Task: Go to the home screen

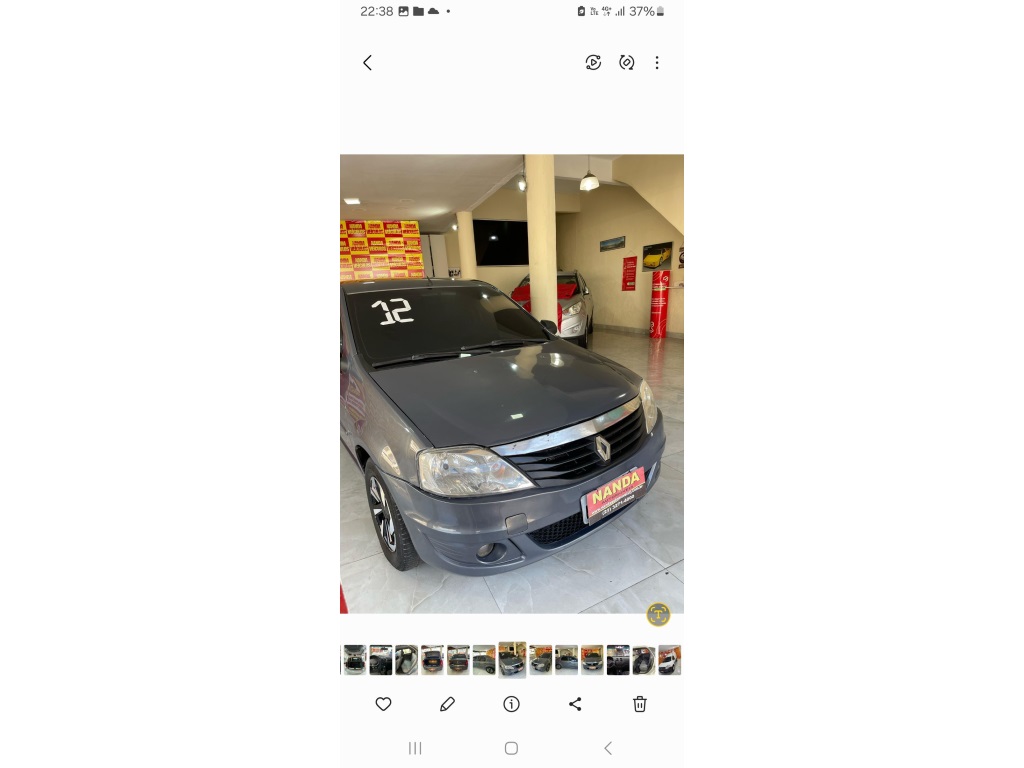Action: point(511,748)
